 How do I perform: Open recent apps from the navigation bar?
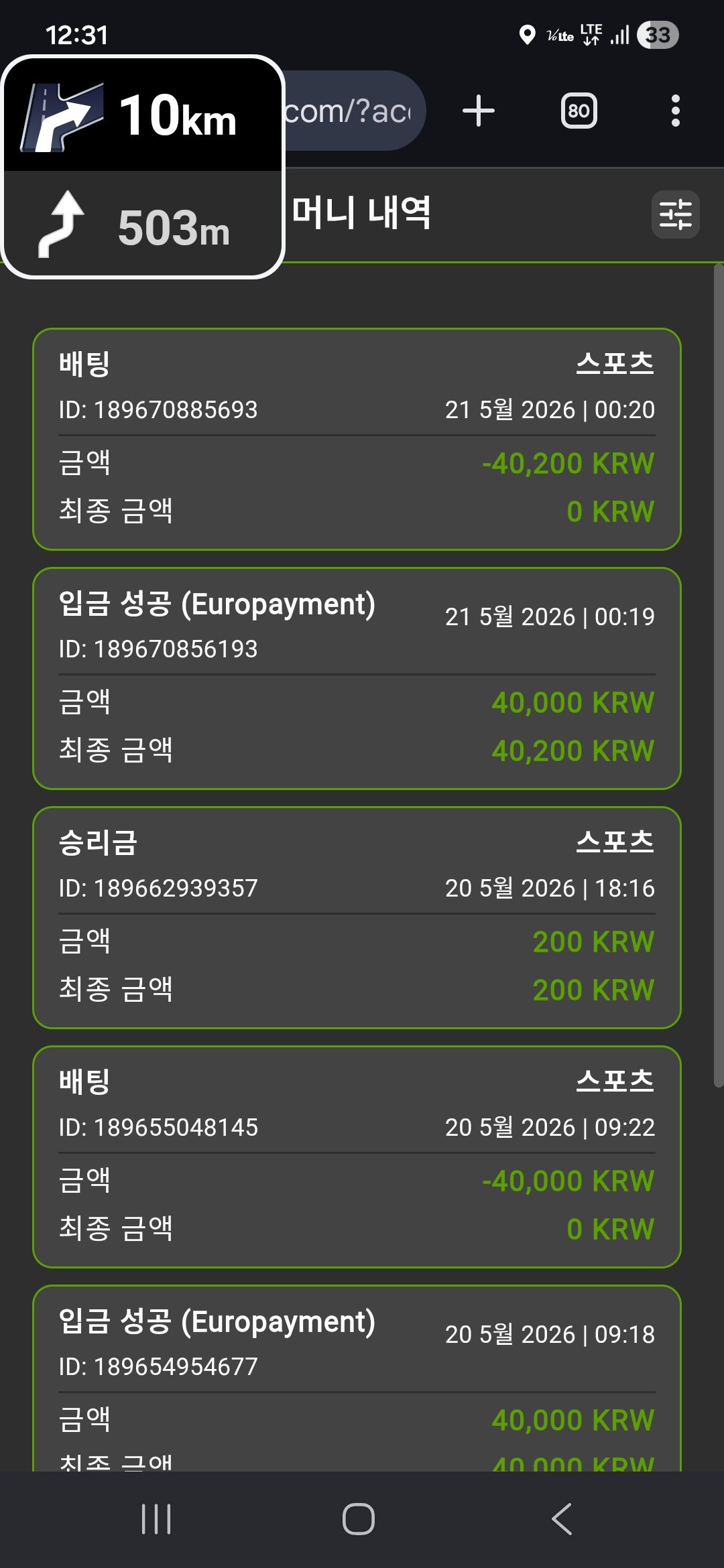156,1519
